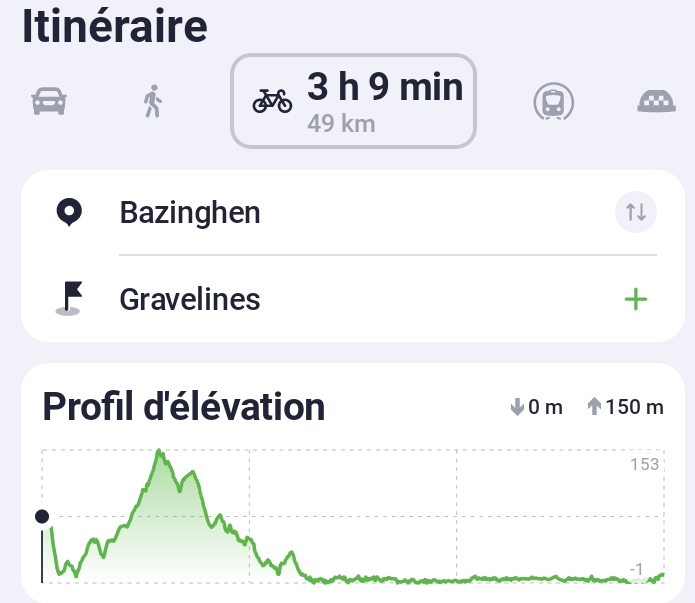
Task: Switch to public transport routing
Action: 553,101
